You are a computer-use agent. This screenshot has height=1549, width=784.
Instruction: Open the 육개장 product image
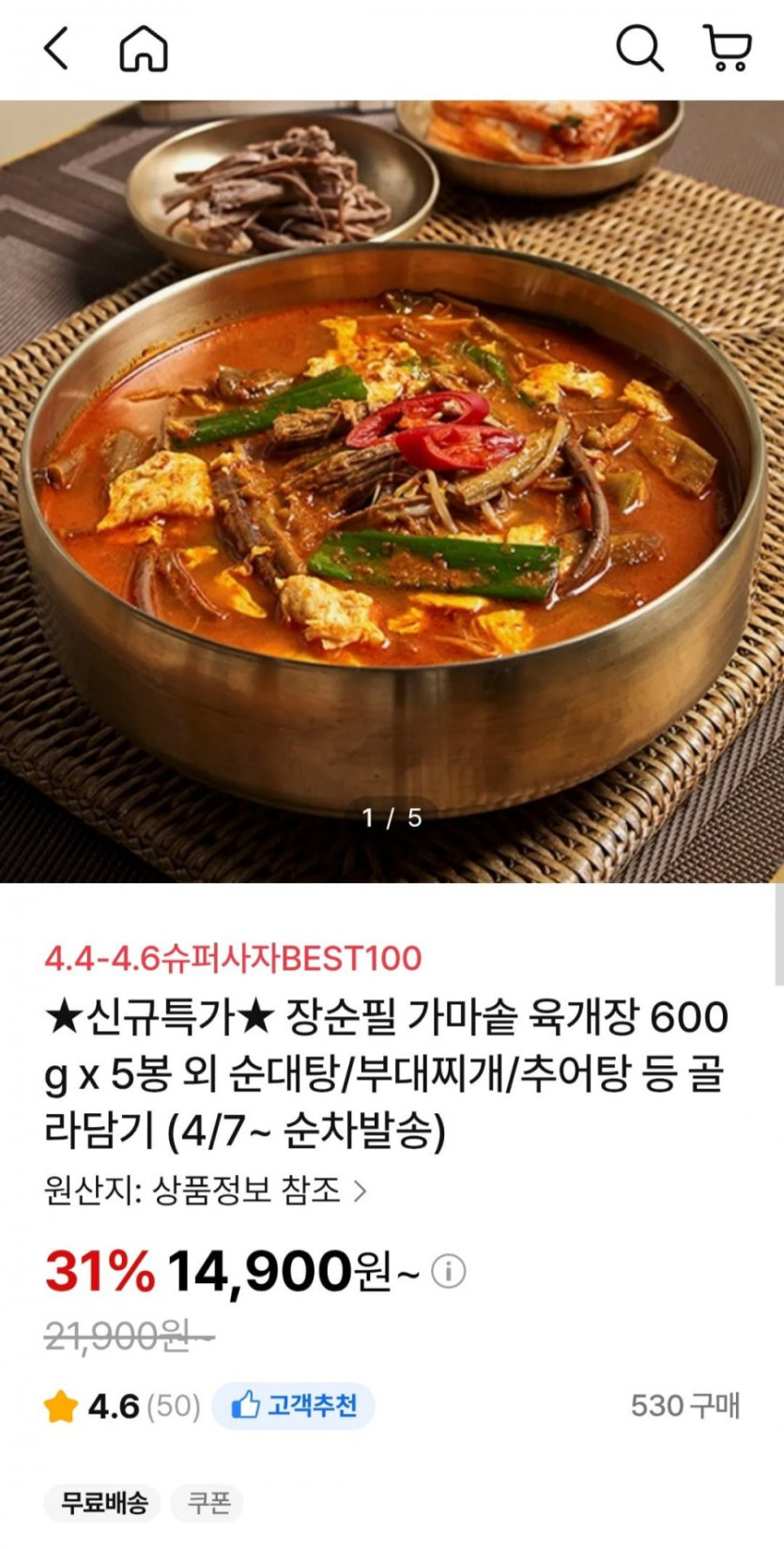pos(392,490)
